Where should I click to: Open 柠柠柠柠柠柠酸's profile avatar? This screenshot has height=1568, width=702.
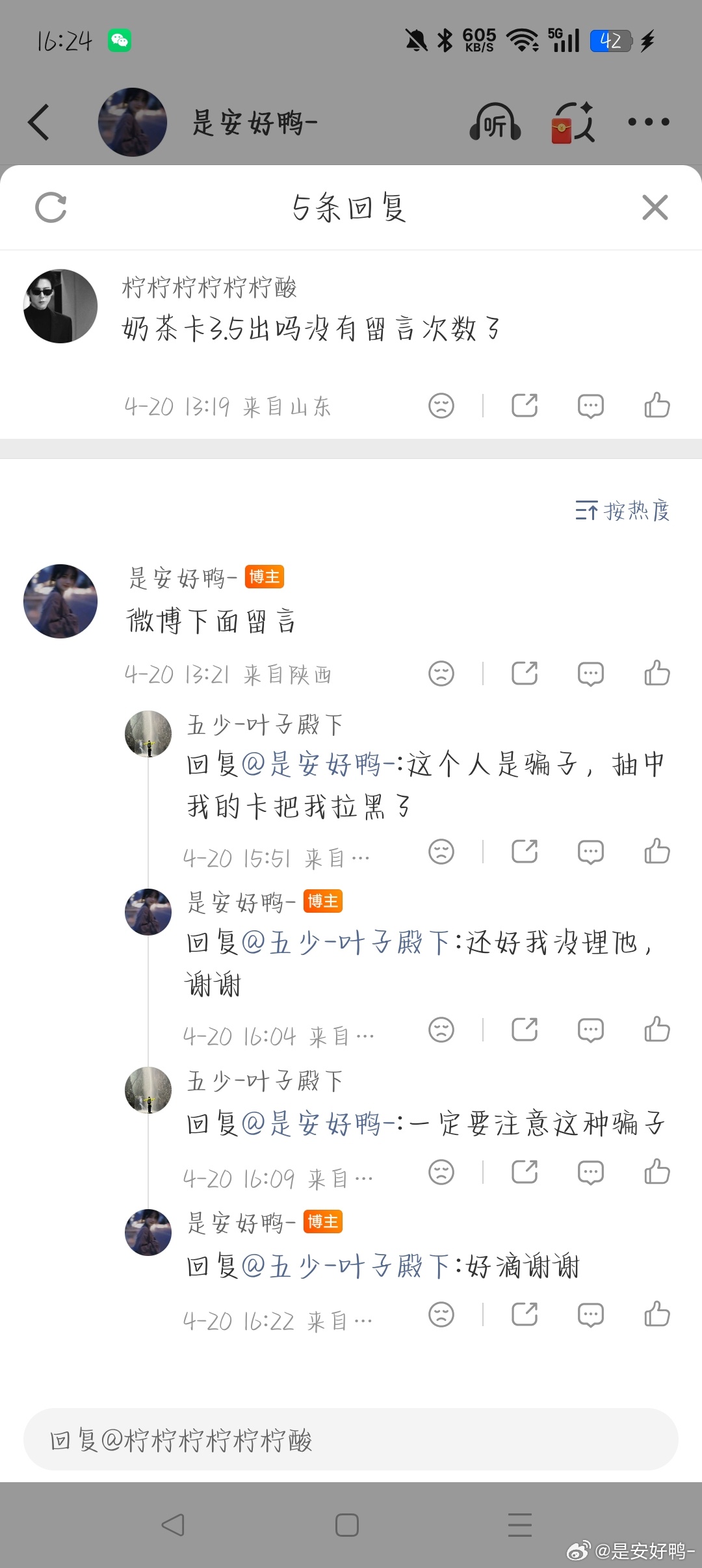pyautogui.click(x=60, y=306)
